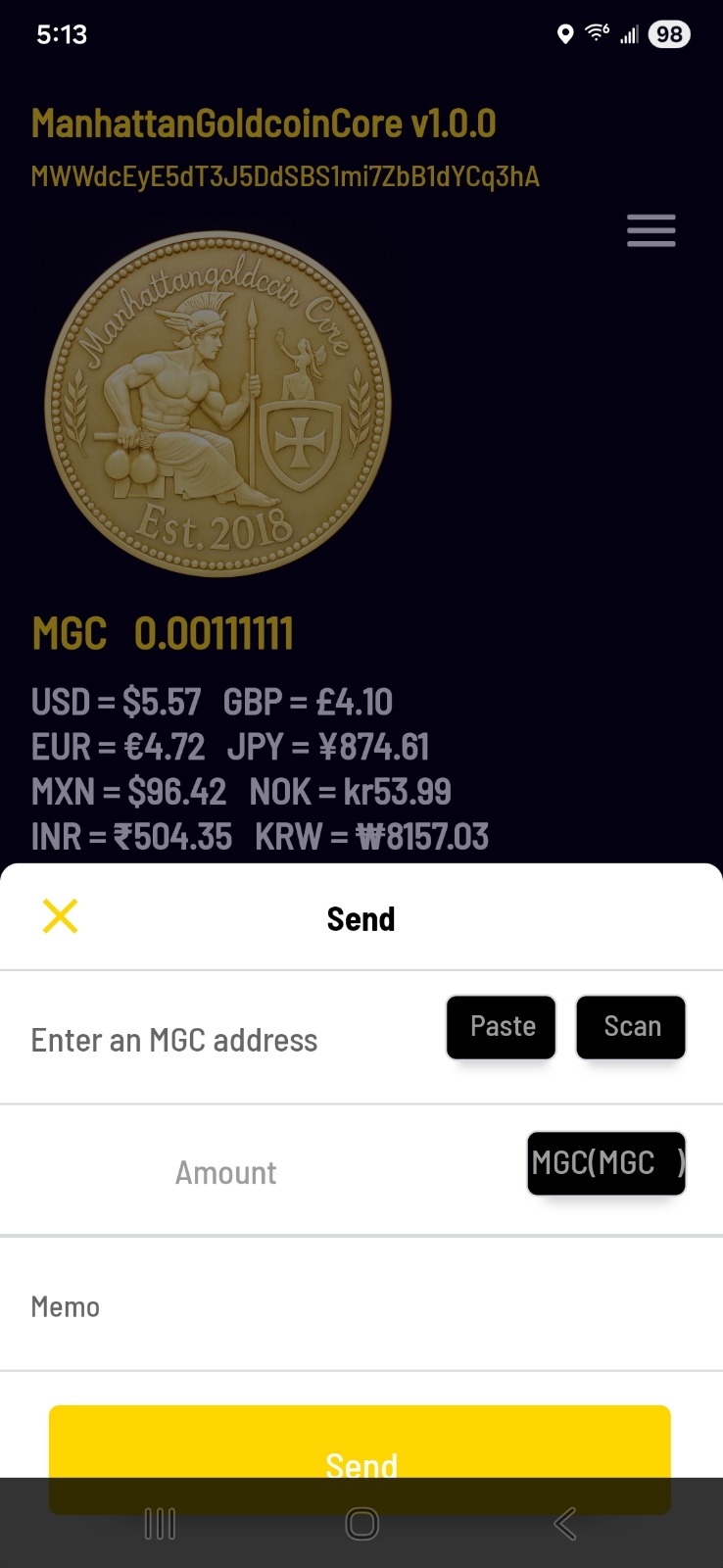Tap the wallet address under the app title
Image resolution: width=723 pixels, height=1568 pixels.
point(284,177)
